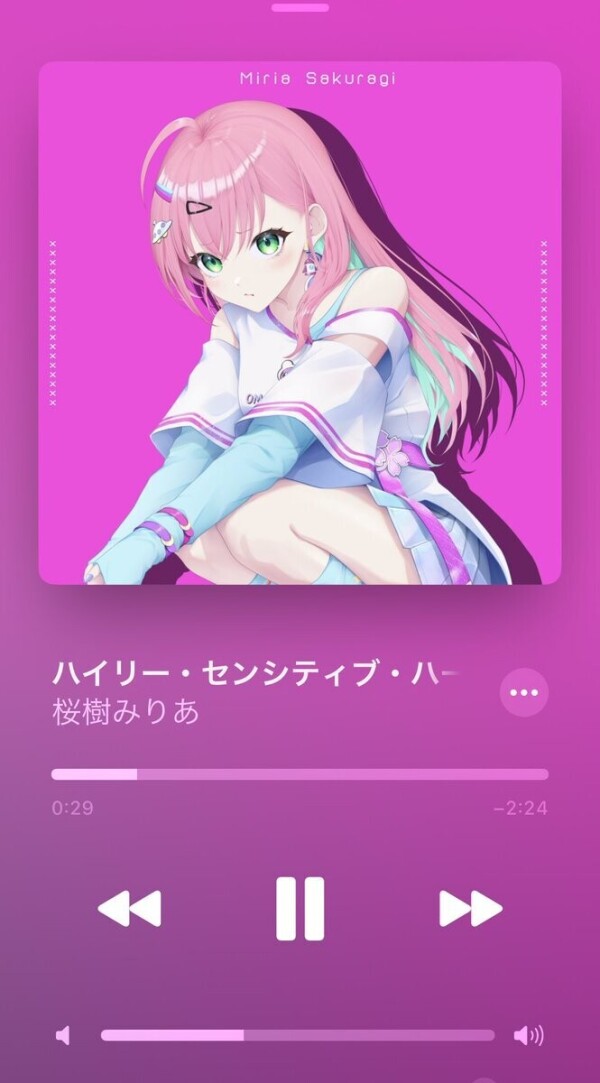
Task: Open artist 桜樹みりあ
Action: [x=126, y=711]
